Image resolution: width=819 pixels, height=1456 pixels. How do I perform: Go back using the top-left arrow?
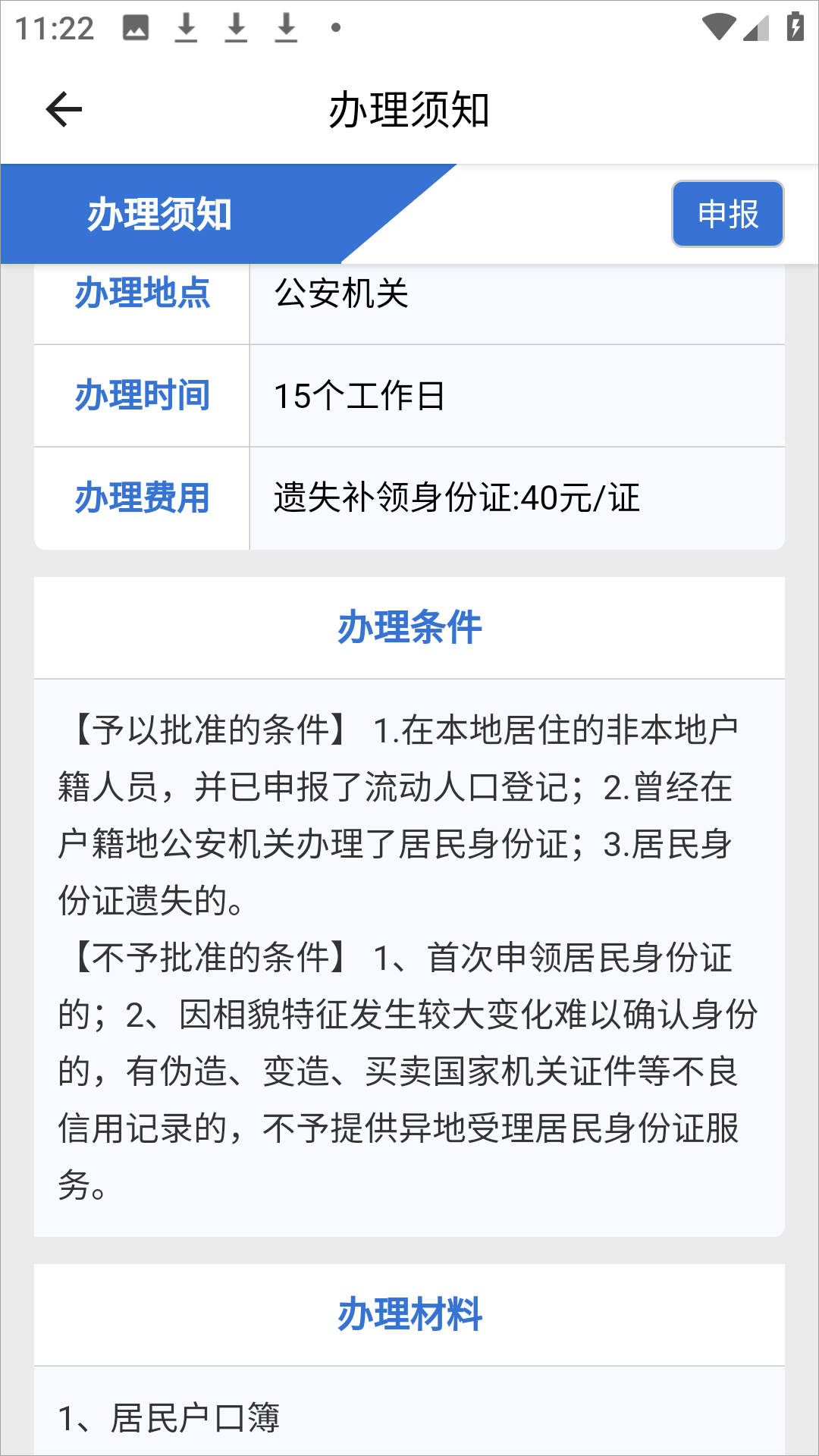point(64,110)
